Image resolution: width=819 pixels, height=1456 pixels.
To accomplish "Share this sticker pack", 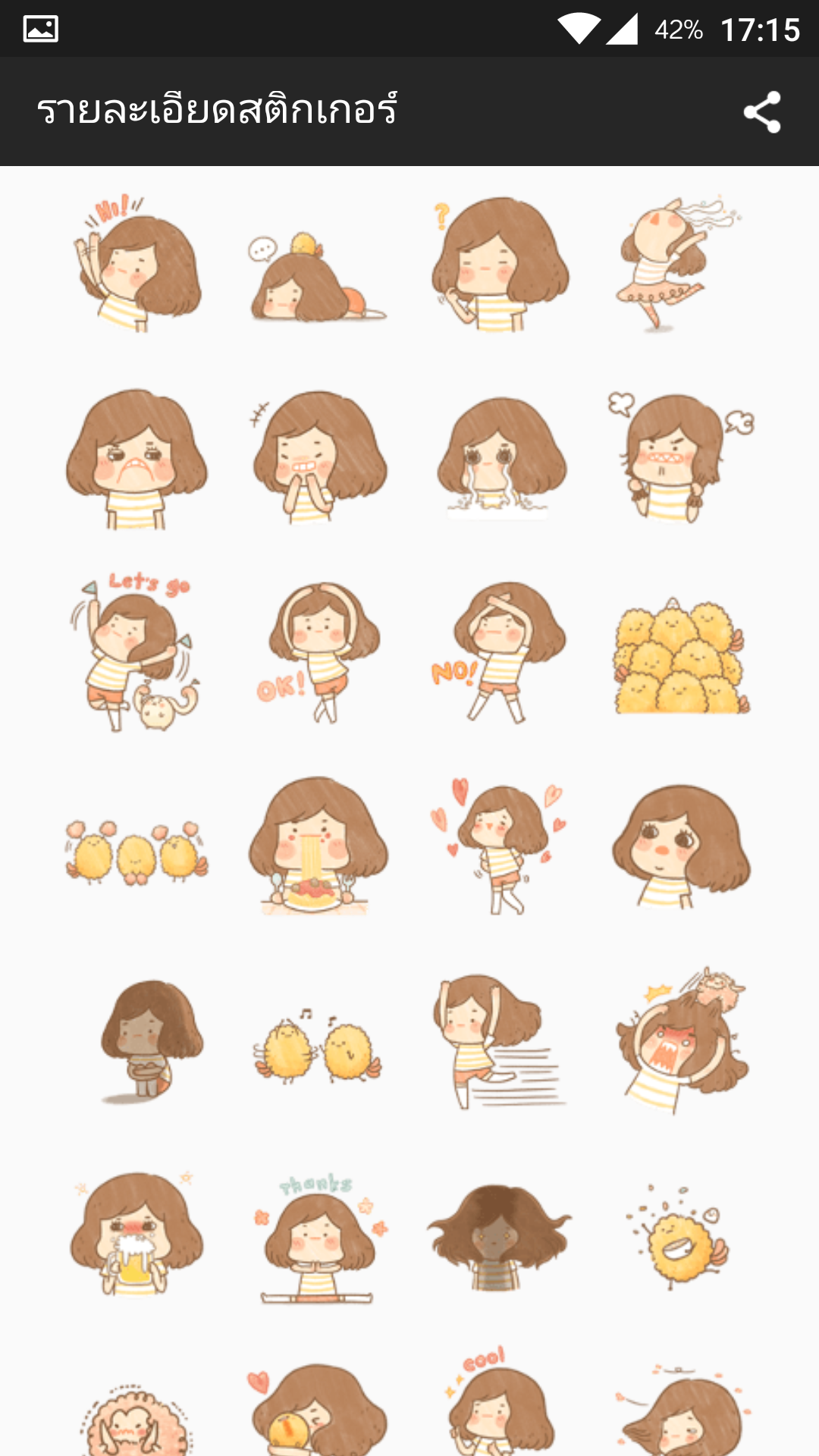I will 762,112.
